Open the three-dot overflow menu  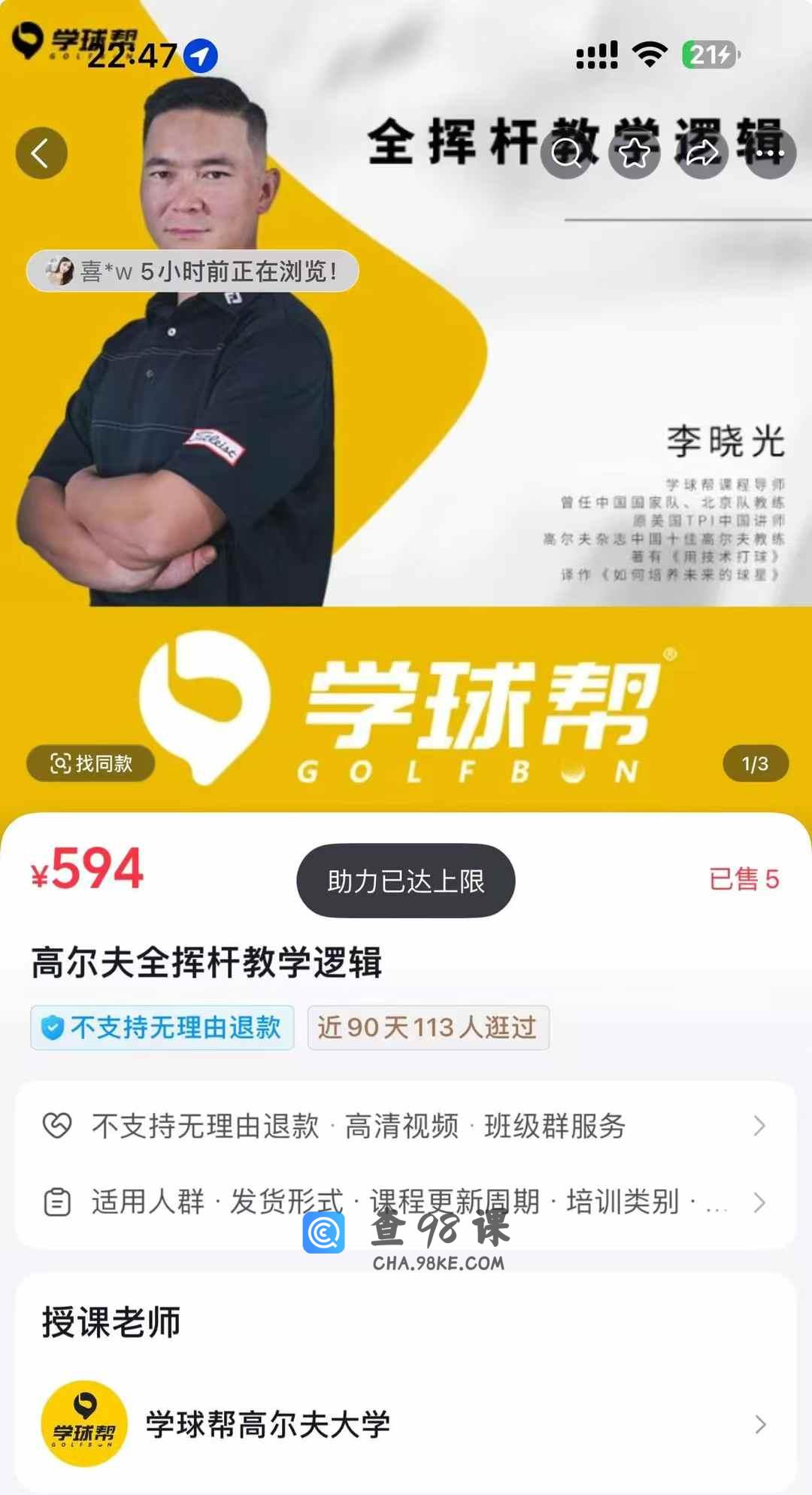[770, 153]
